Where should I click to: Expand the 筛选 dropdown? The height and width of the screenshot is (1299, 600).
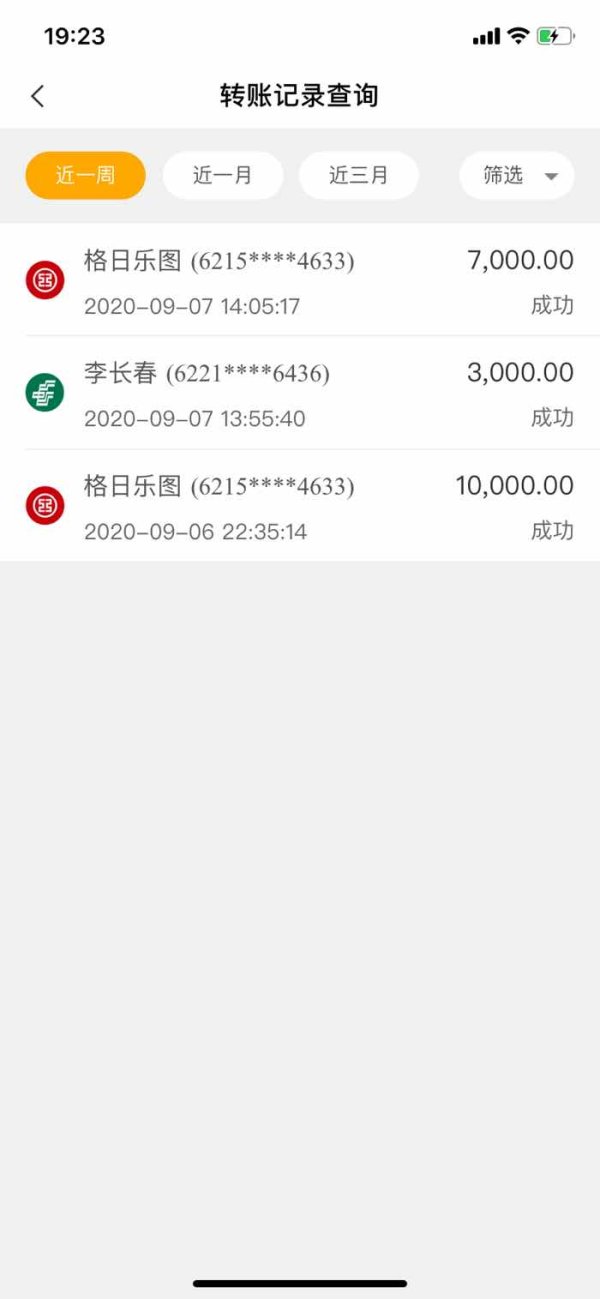[517, 176]
